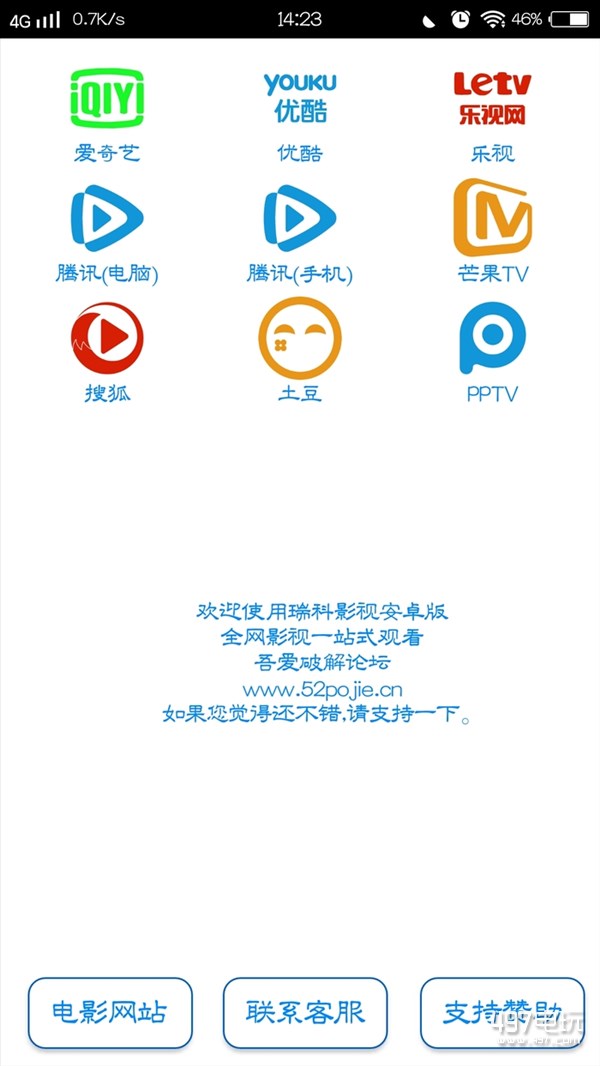Viewport: 600px width, 1066px height.
Task: Tap the 电影网站 movie sites button
Action: click(x=109, y=1012)
